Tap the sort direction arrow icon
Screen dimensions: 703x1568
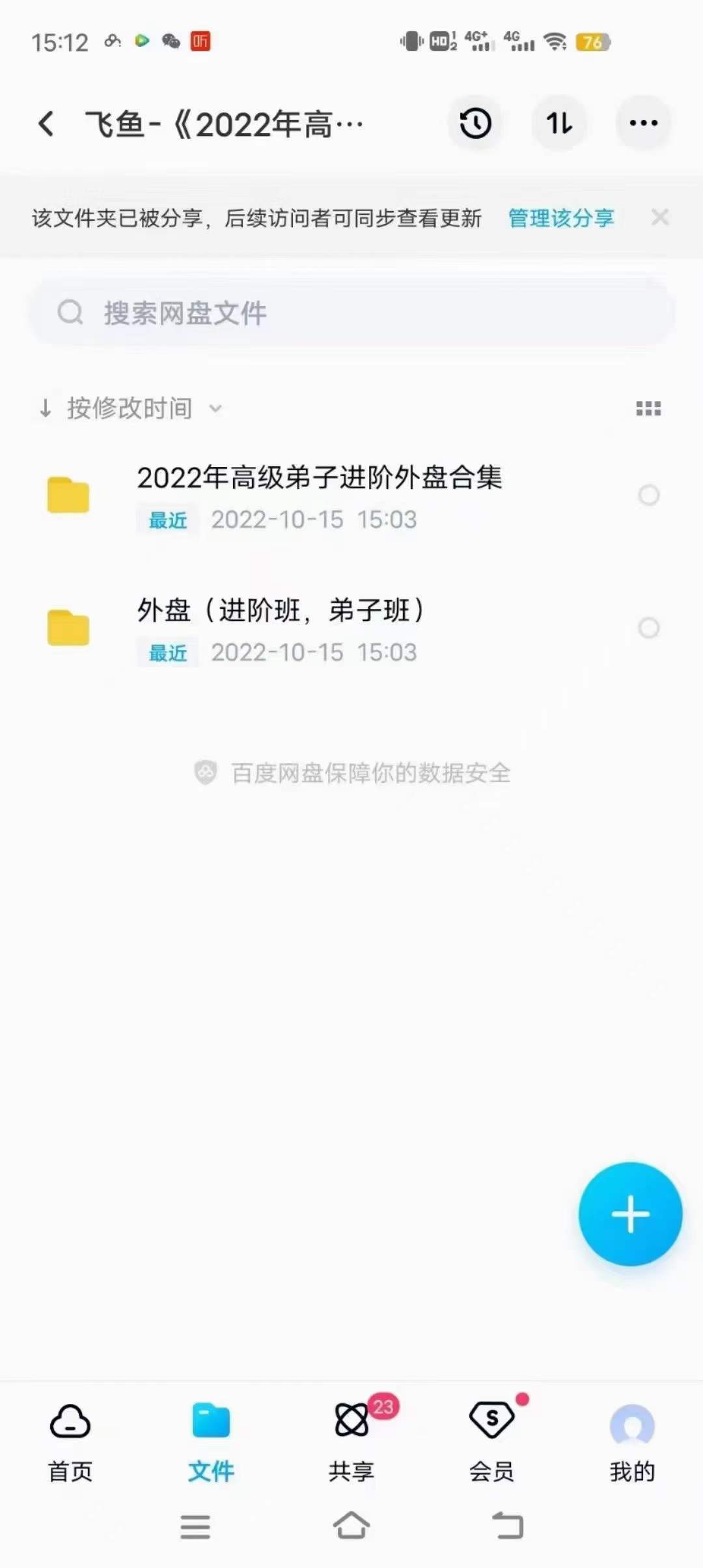point(45,408)
